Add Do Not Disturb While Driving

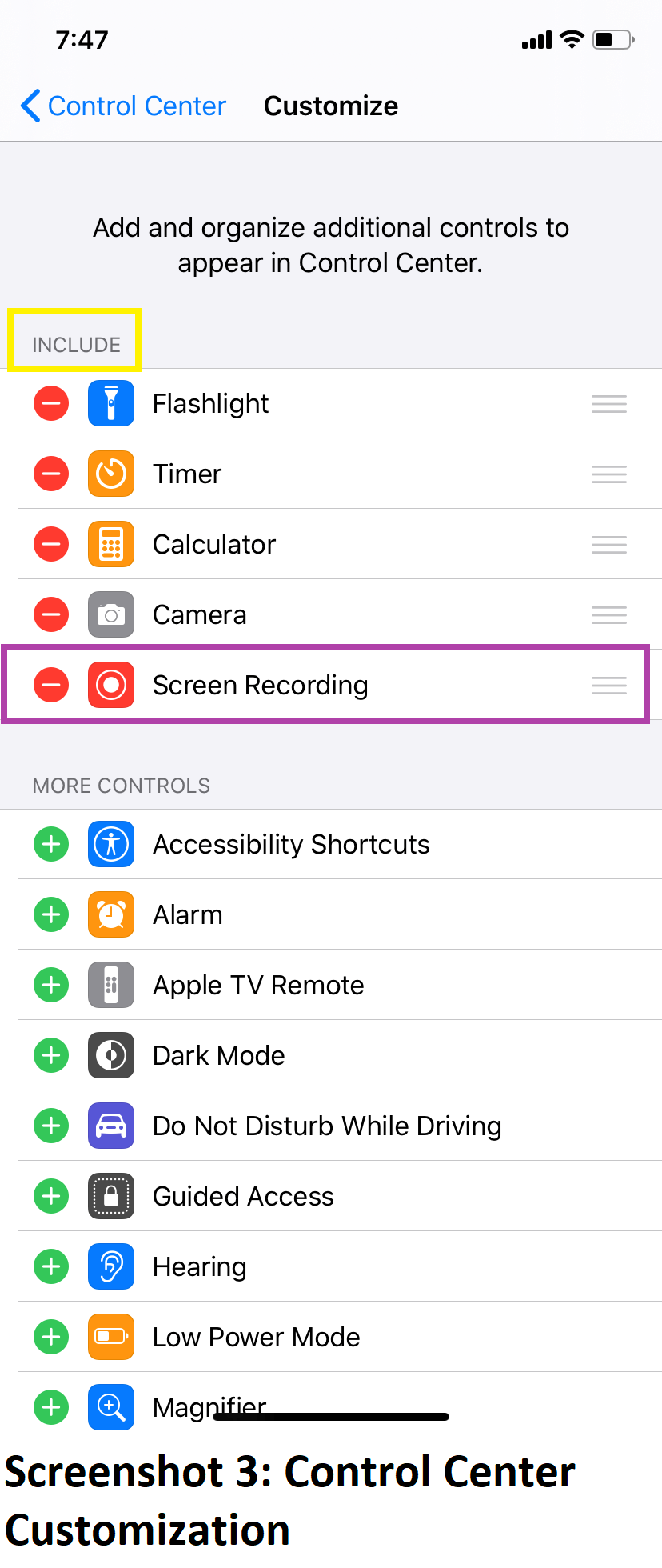click(51, 1126)
